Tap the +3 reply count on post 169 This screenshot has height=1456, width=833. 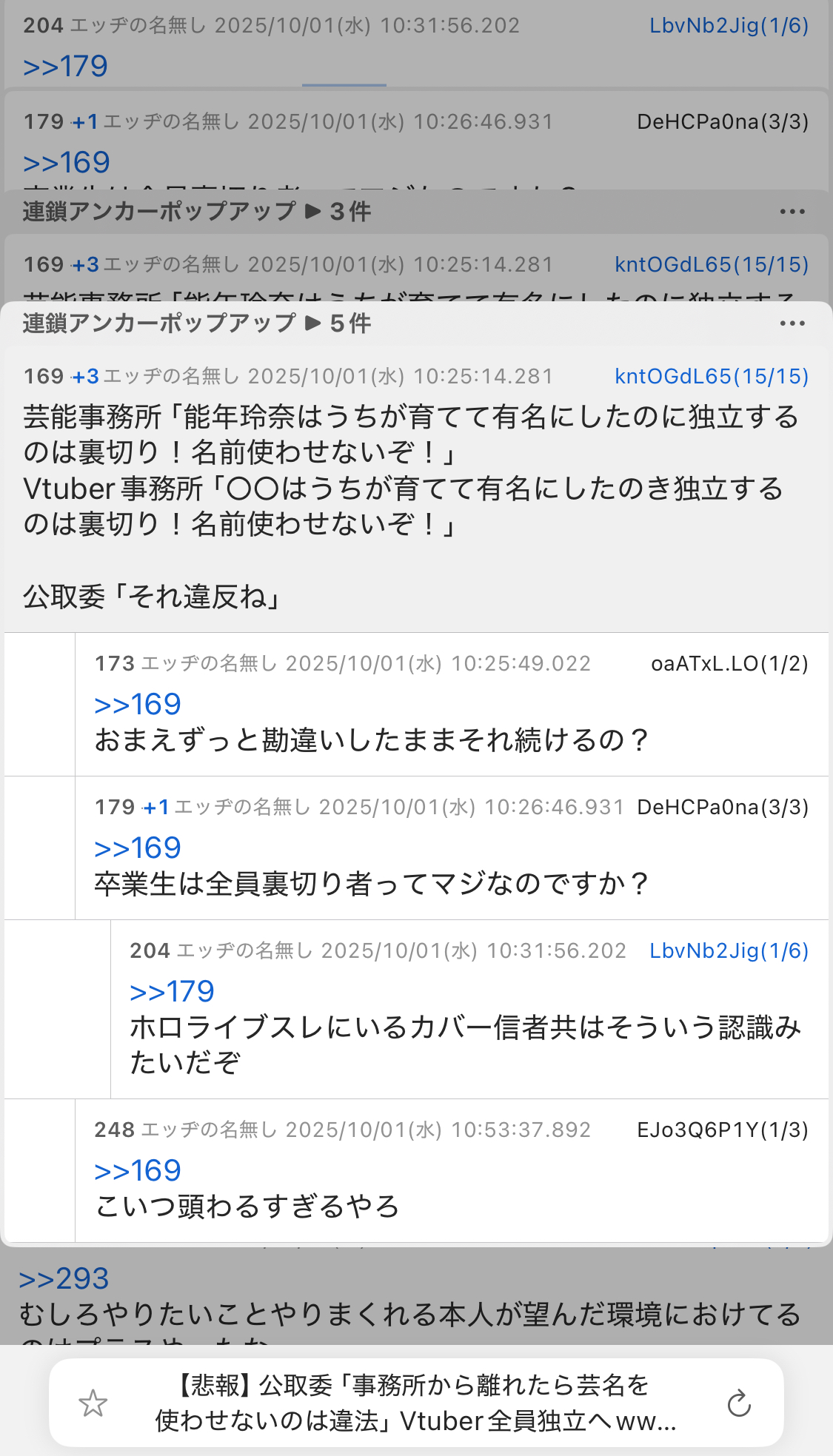coord(86,377)
